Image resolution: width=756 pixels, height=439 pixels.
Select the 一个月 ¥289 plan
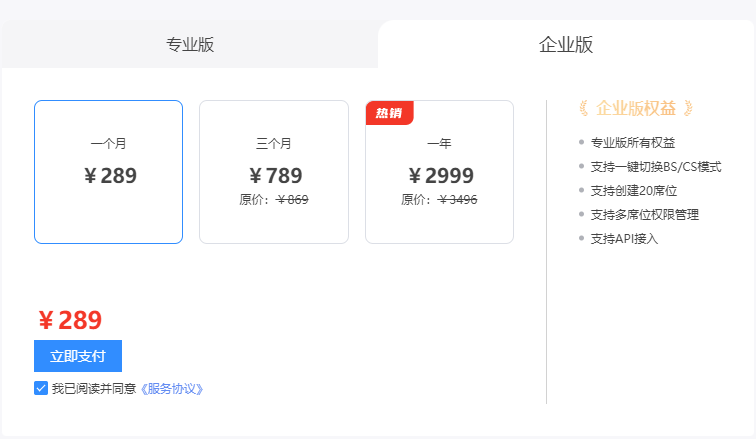pos(108,172)
